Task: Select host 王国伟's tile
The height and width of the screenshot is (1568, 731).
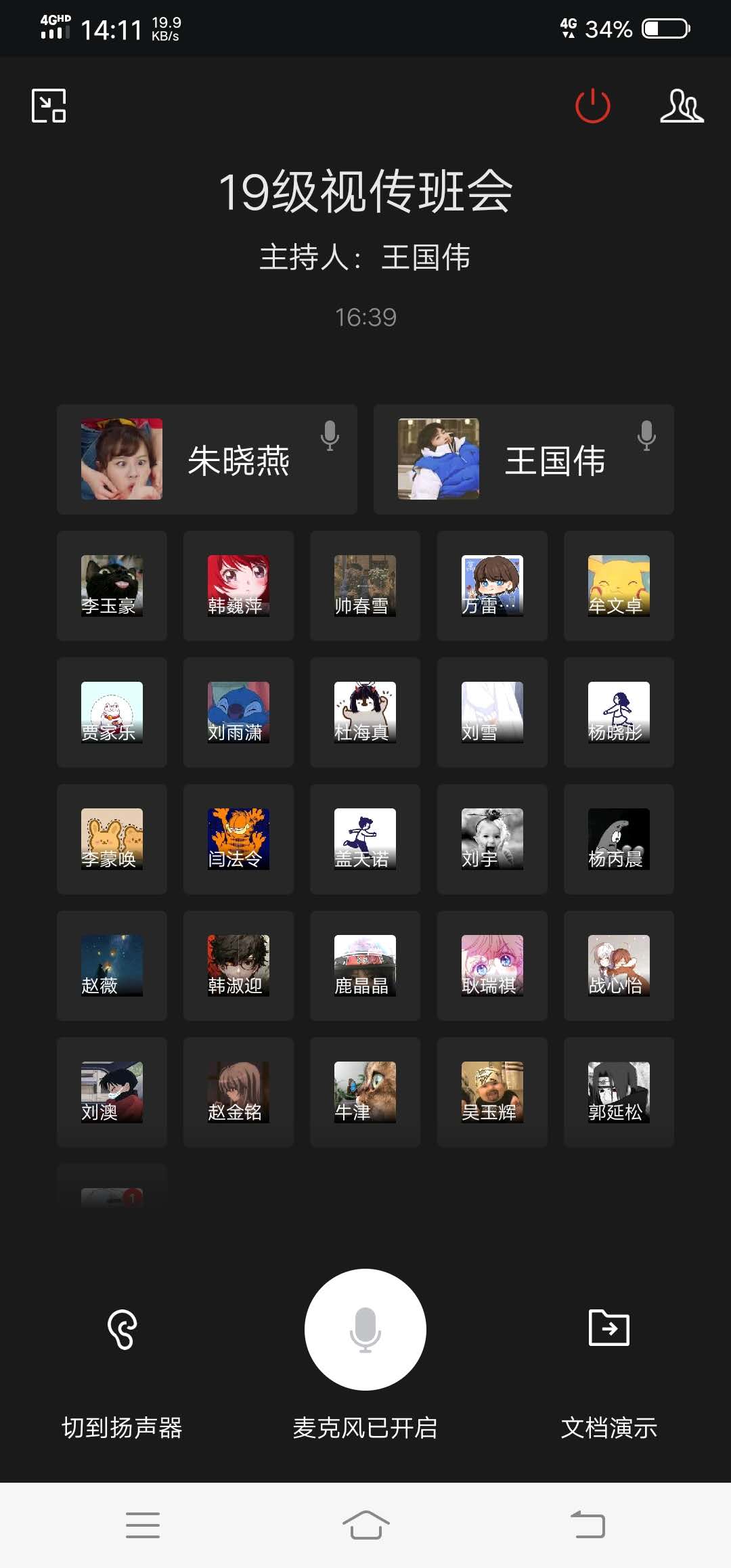Action: [x=523, y=460]
